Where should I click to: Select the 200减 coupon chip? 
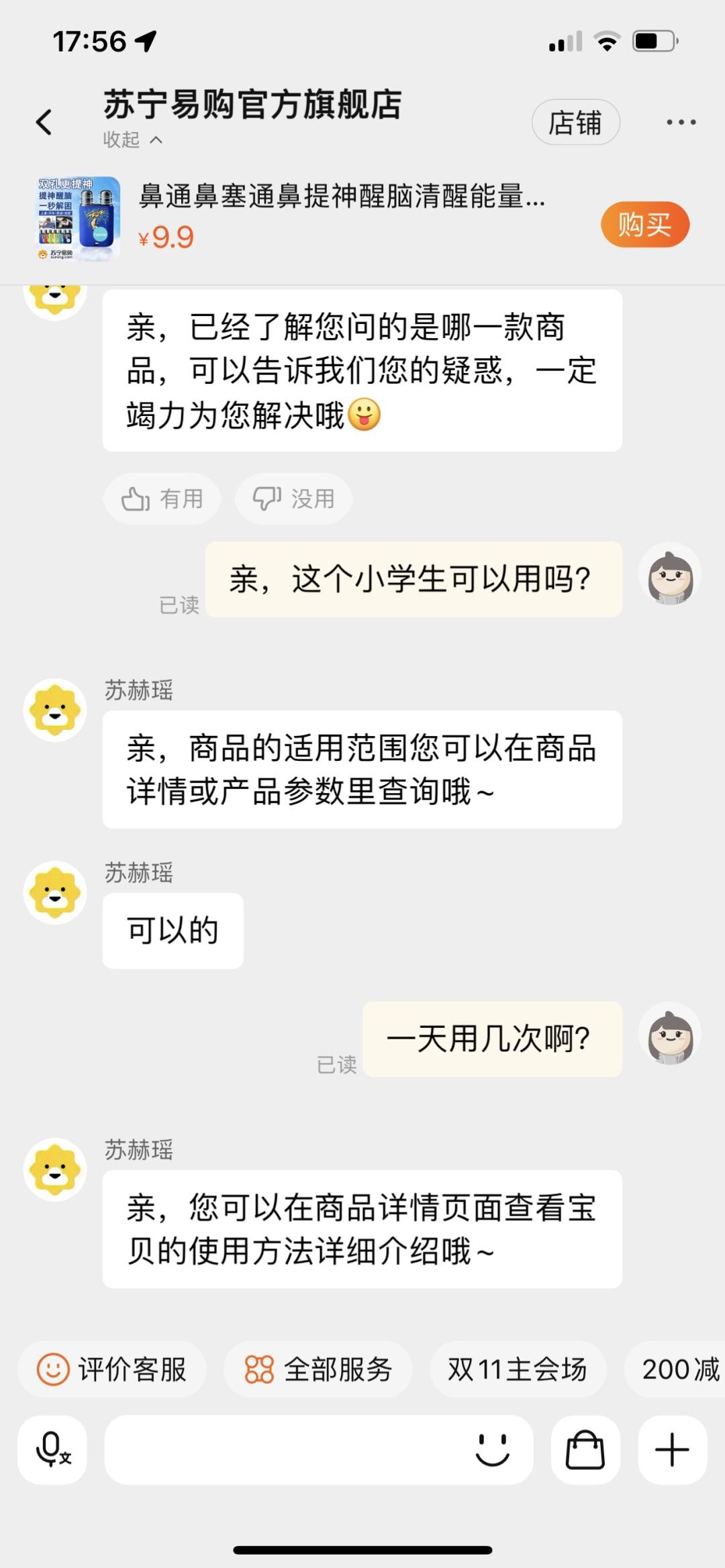pyautogui.click(x=678, y=1369)
